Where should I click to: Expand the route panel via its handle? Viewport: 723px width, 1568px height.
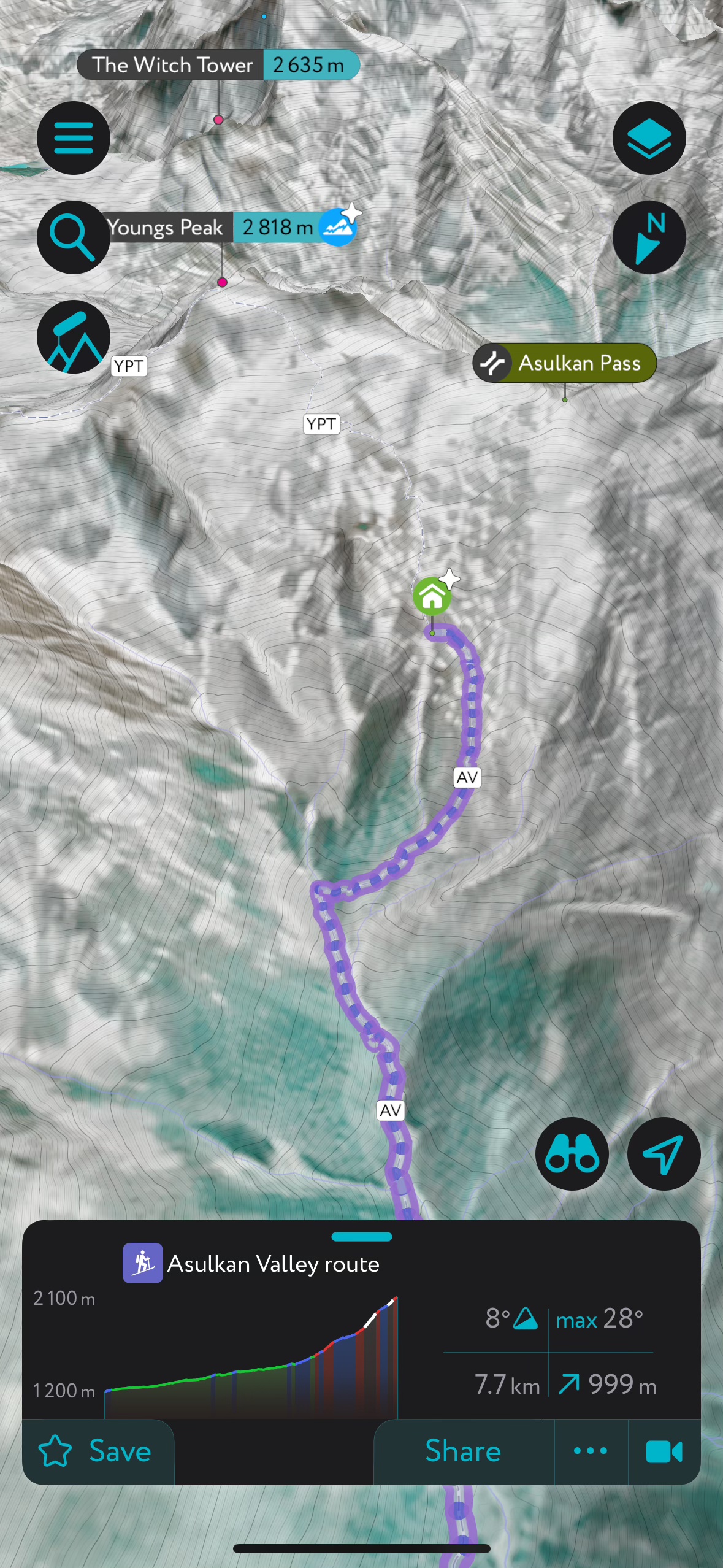pyautogui.click(x=361, y=1237)
